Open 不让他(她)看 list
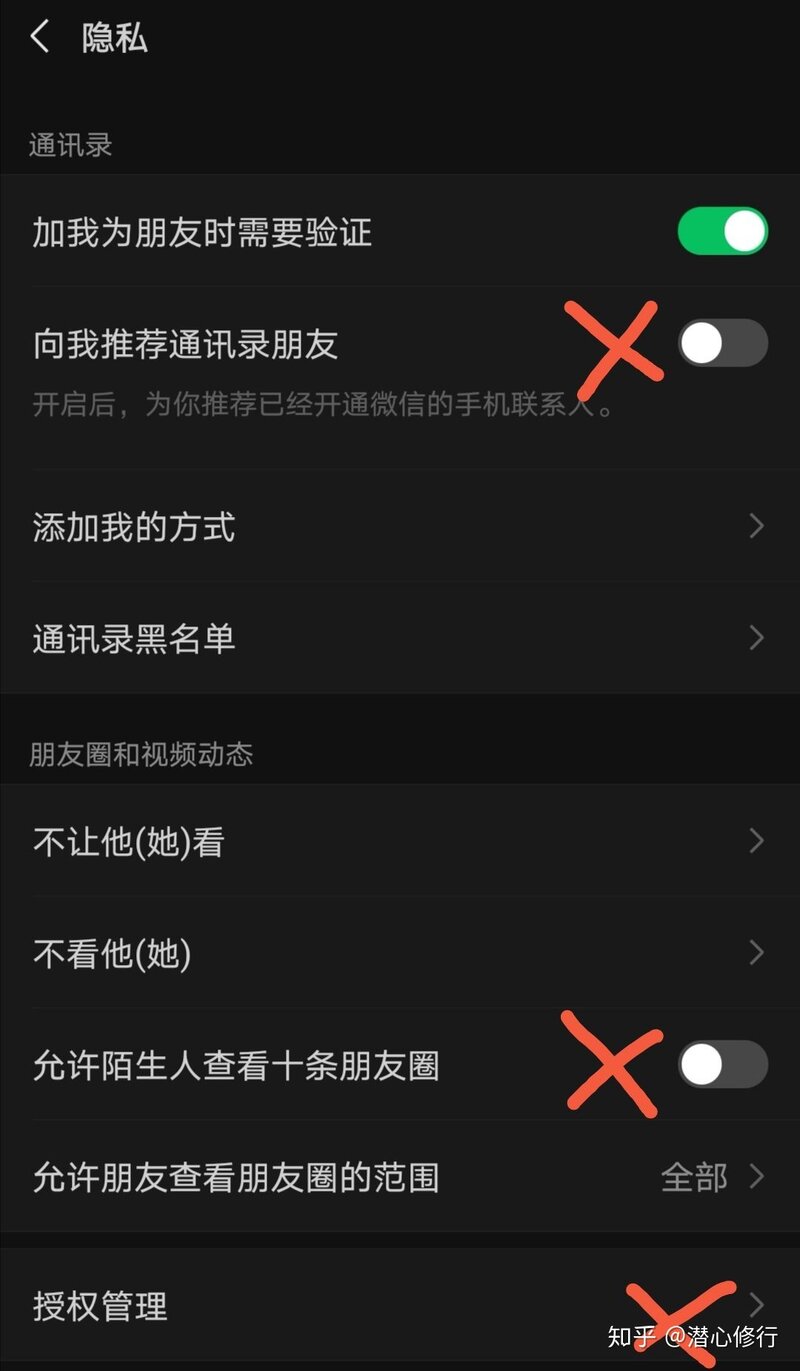The width and height of the screenshot is (800, 1371). tap(400, 842)
